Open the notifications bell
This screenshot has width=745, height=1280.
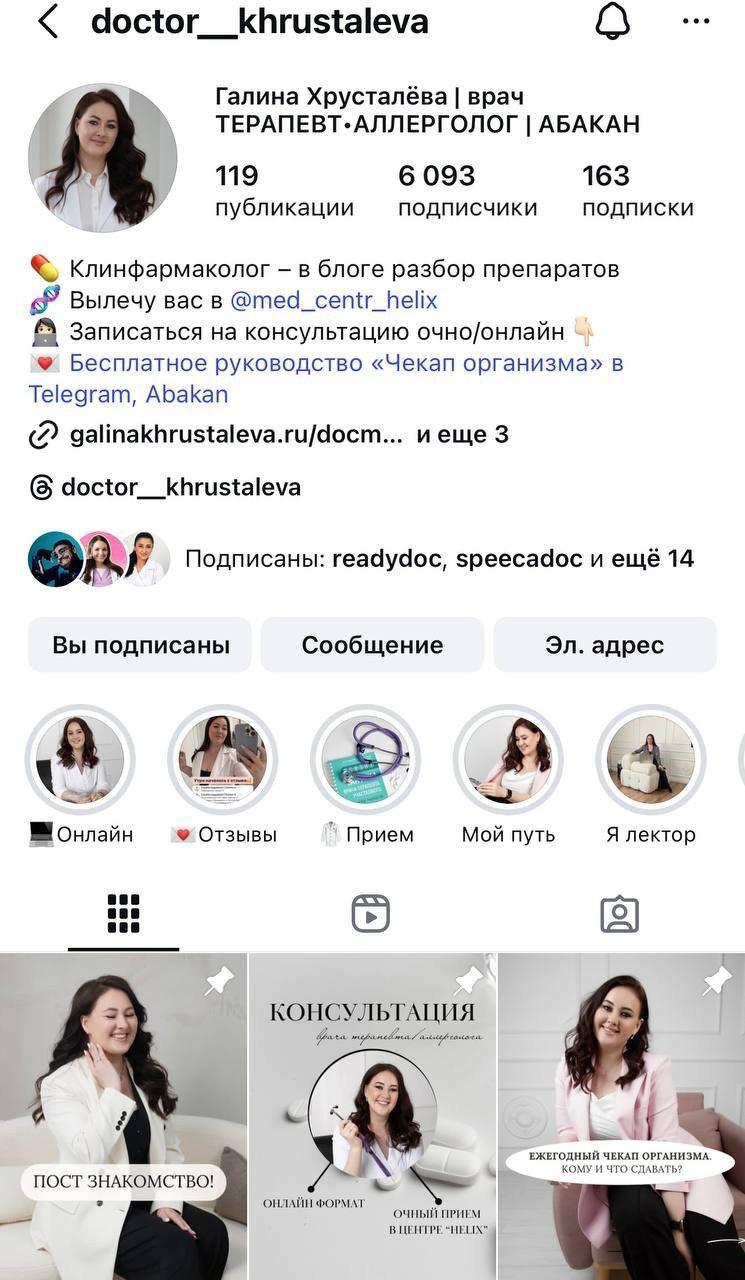pos(612,22)
